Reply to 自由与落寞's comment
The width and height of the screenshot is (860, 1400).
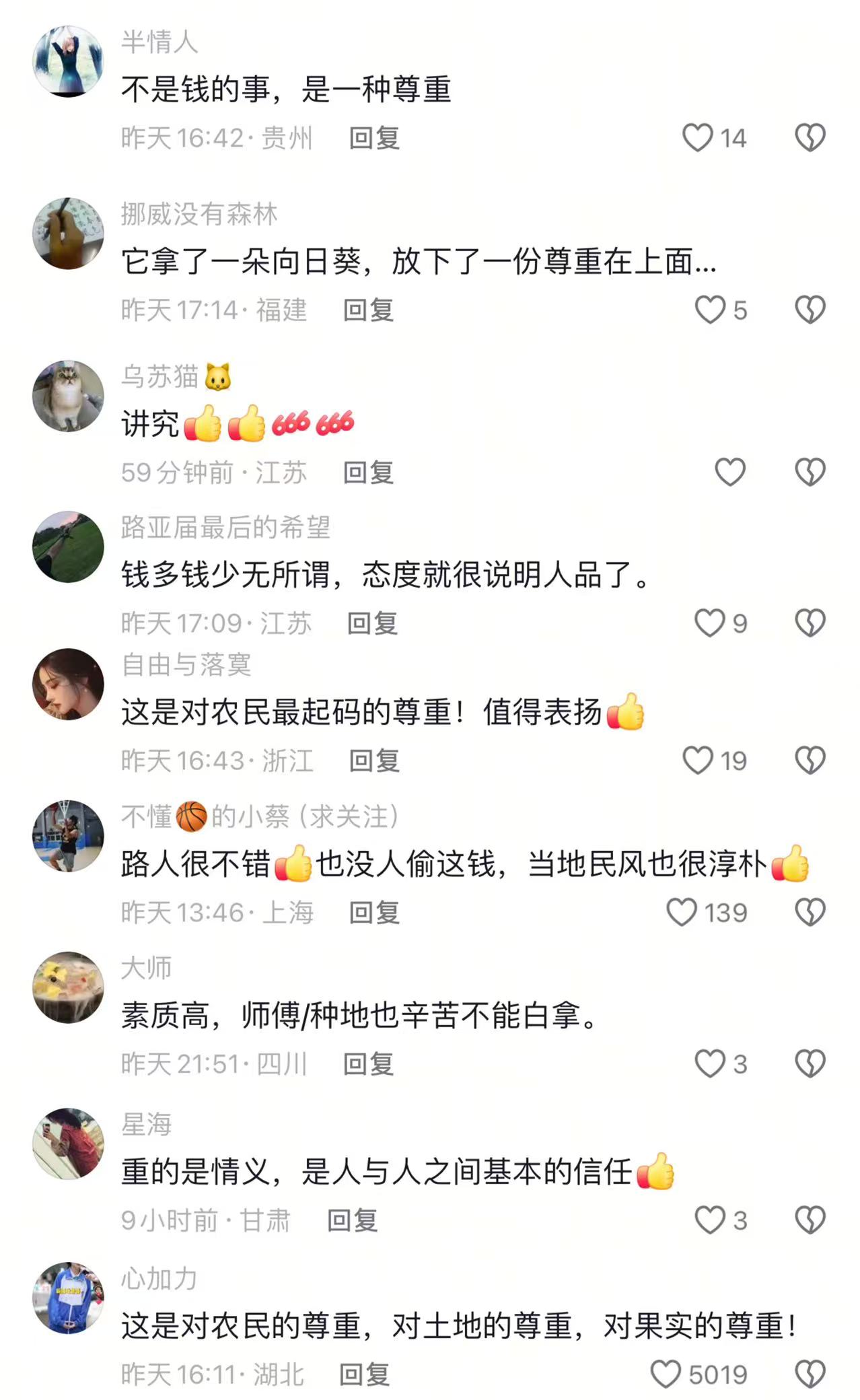[374, 761]
